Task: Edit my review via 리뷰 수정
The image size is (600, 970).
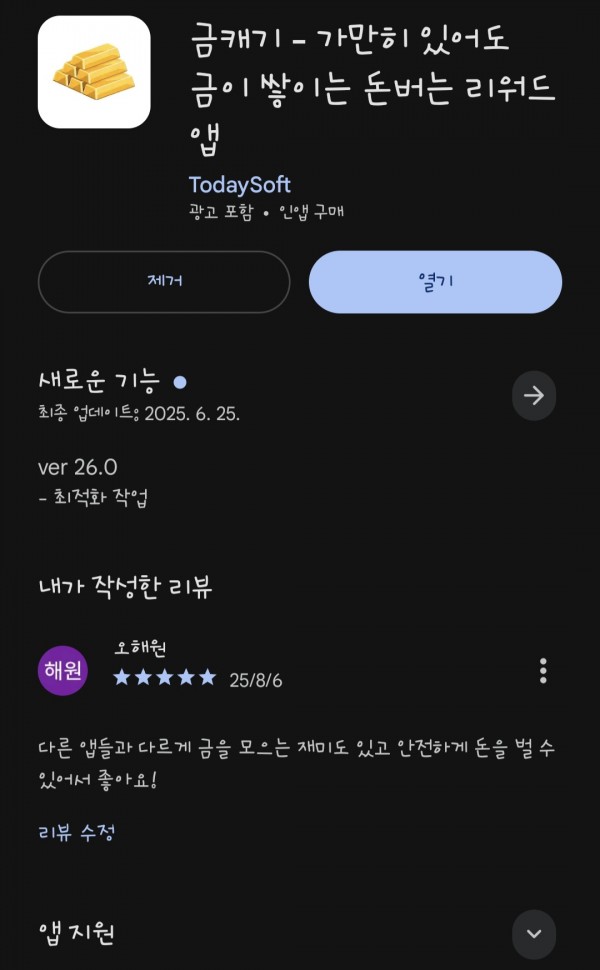Action: click(77, 833)
